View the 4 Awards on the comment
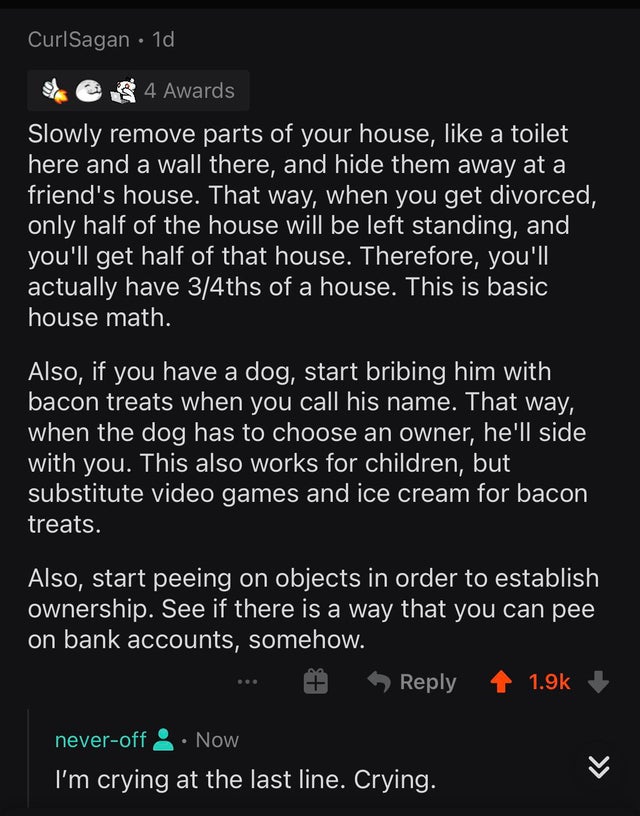This screenshot has width=640, height=816. 138,90
